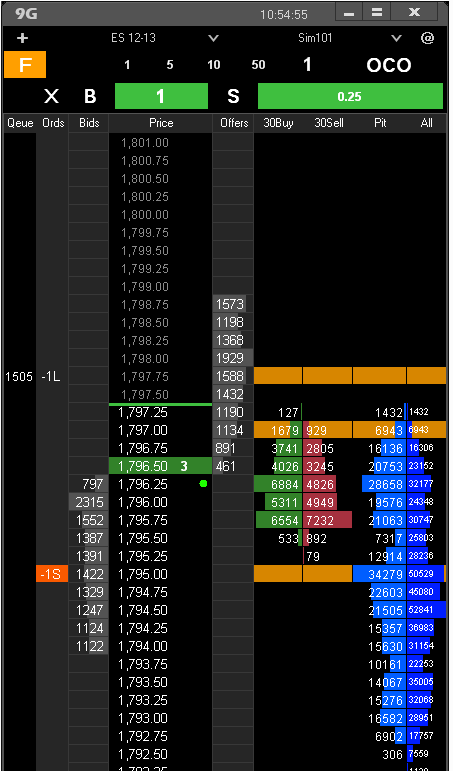Tap the B buy button
This screenshot has height=771, width=453.
click(90, 96)
